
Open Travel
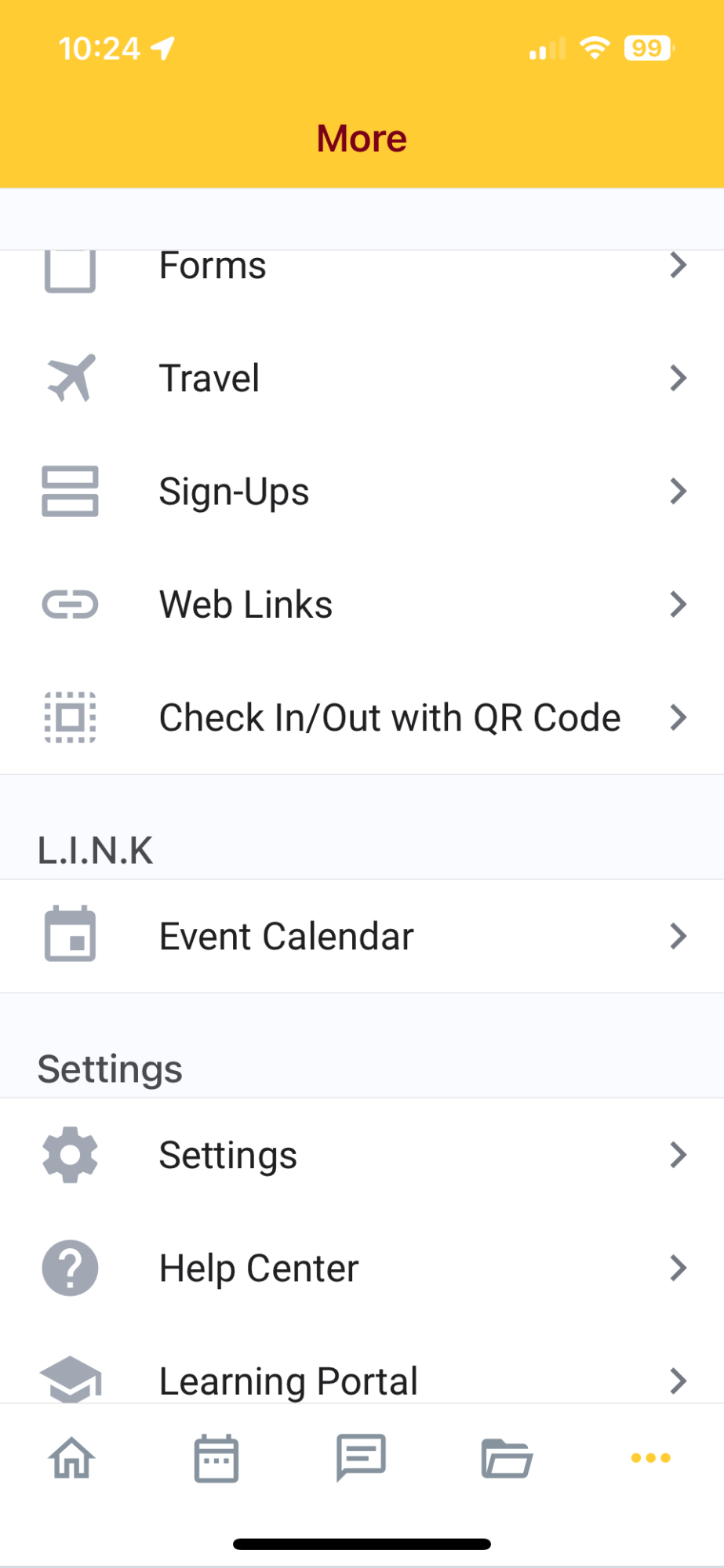point(361,379)
